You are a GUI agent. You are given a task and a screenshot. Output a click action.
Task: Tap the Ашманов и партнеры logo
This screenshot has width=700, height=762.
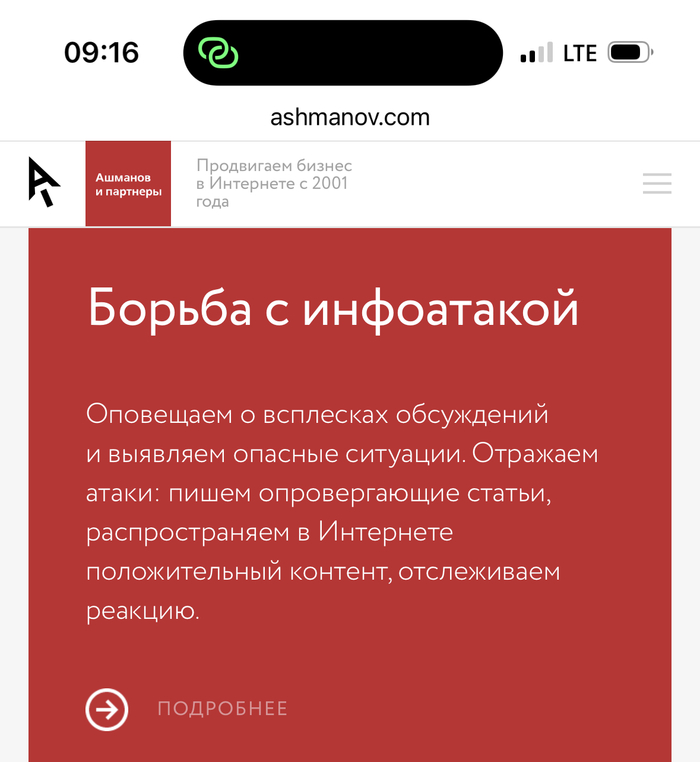[128, 184]
